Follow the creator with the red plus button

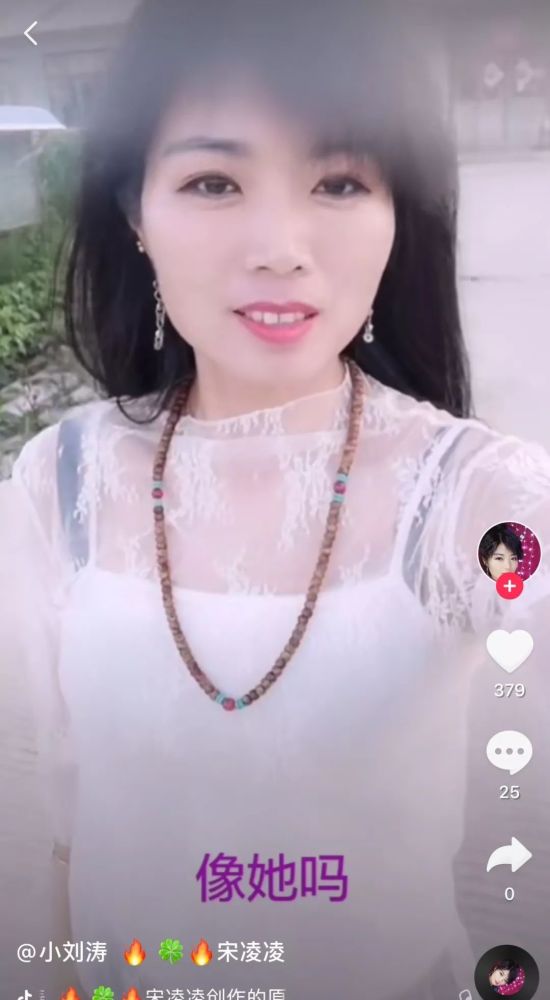click(x=509, y=585)
